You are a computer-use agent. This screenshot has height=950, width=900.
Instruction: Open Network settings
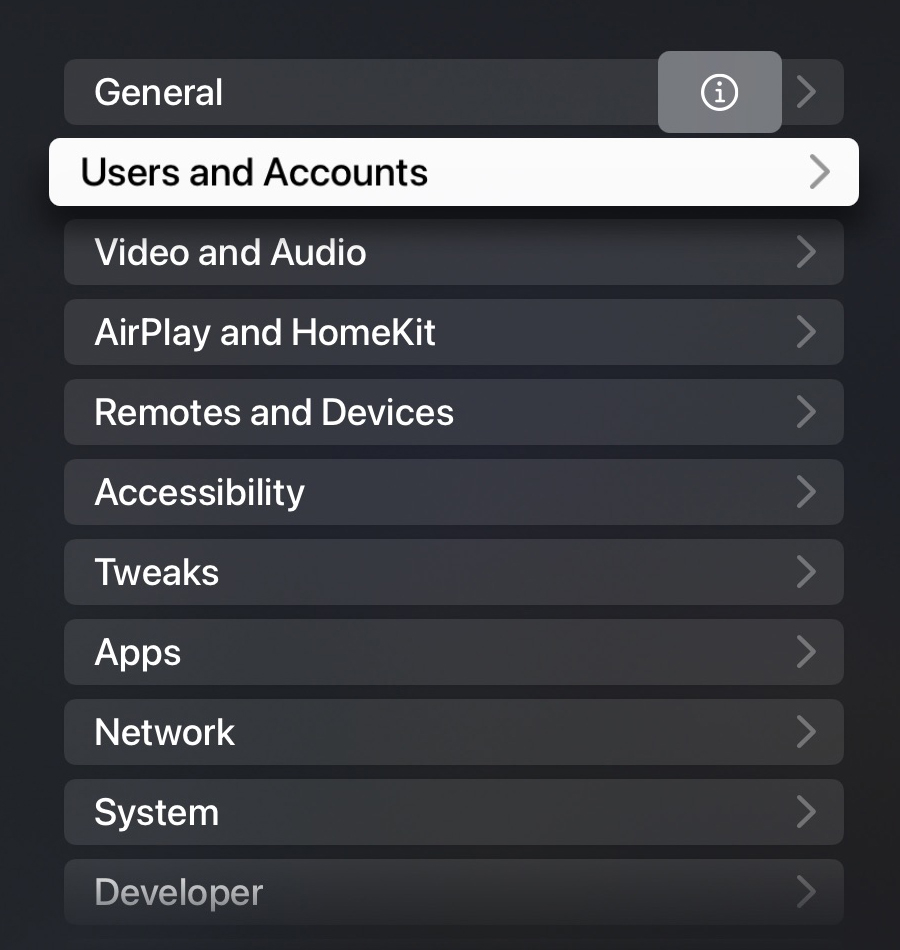[453, 732]
